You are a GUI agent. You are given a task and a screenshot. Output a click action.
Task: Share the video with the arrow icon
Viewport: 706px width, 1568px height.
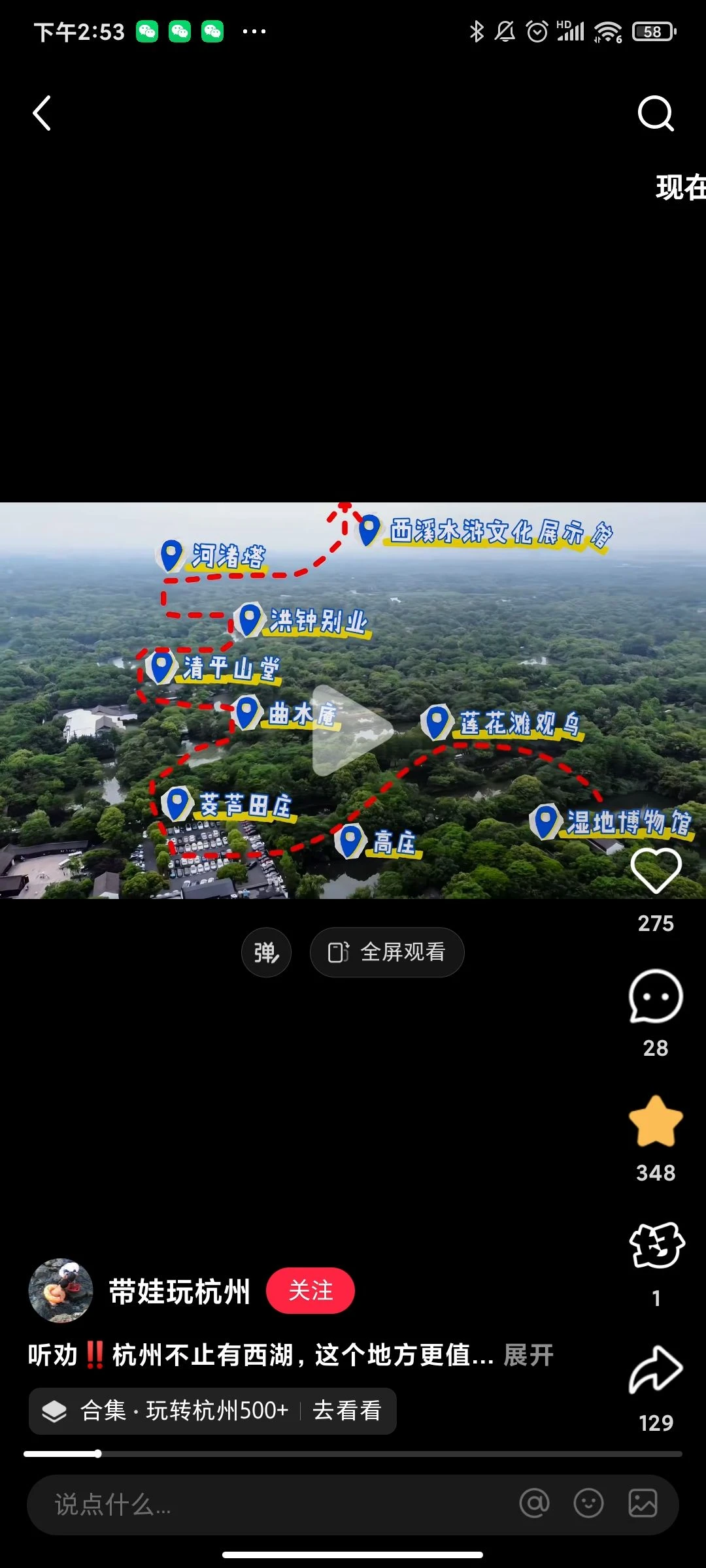(x=656, y=1370)
